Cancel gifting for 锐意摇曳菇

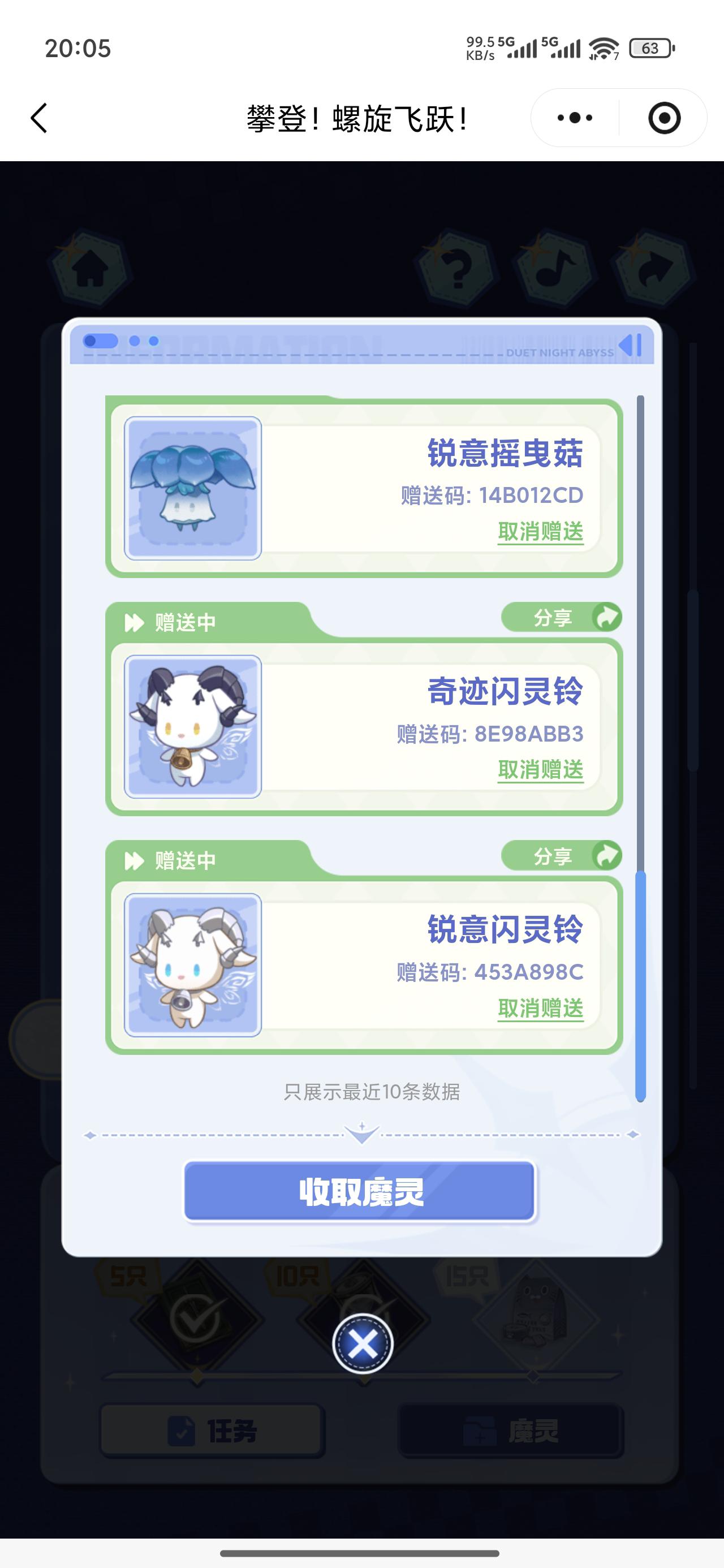click(540, 531)
